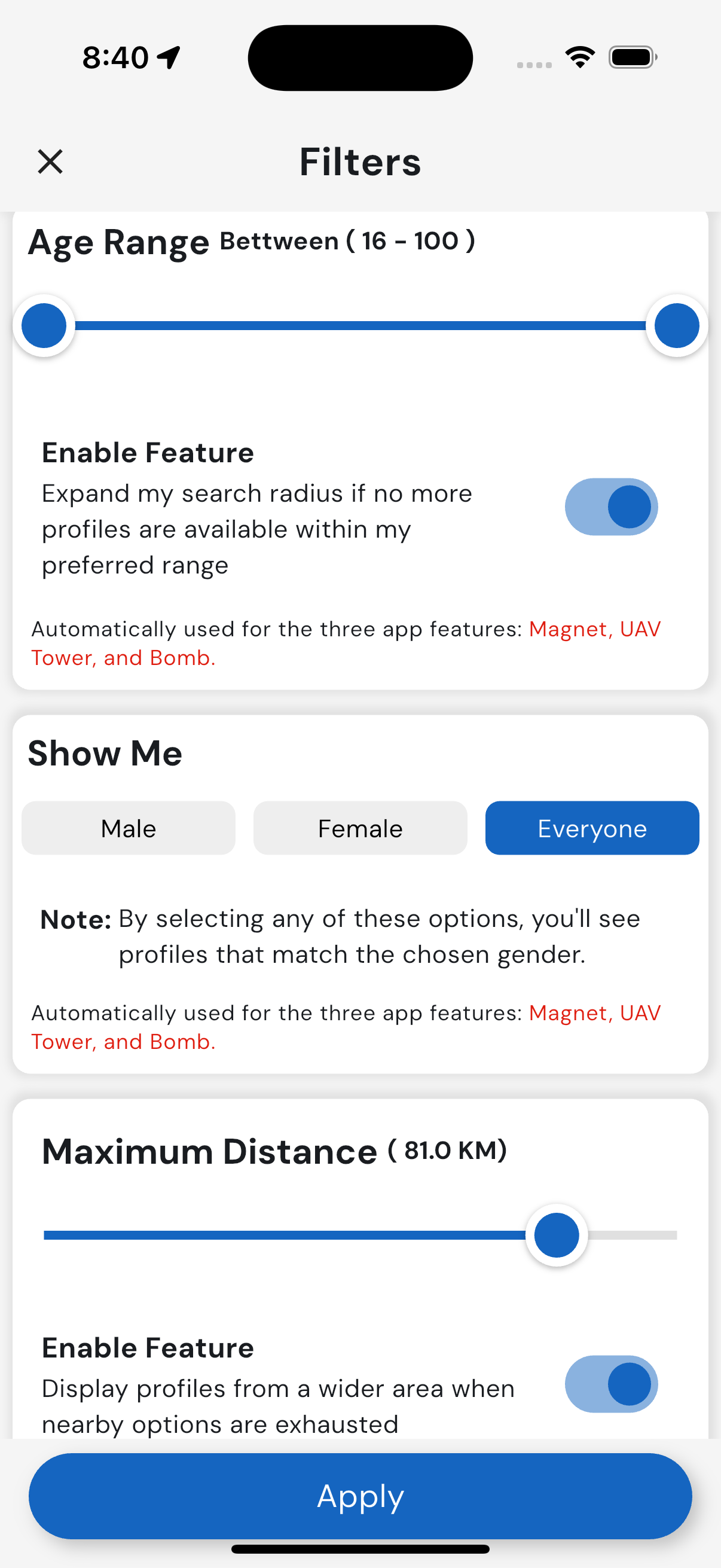This screenshot has width=721, height=1568.
Task: Tap the Filters title heading
Action: pyautogui.click(x=359, y=161)
